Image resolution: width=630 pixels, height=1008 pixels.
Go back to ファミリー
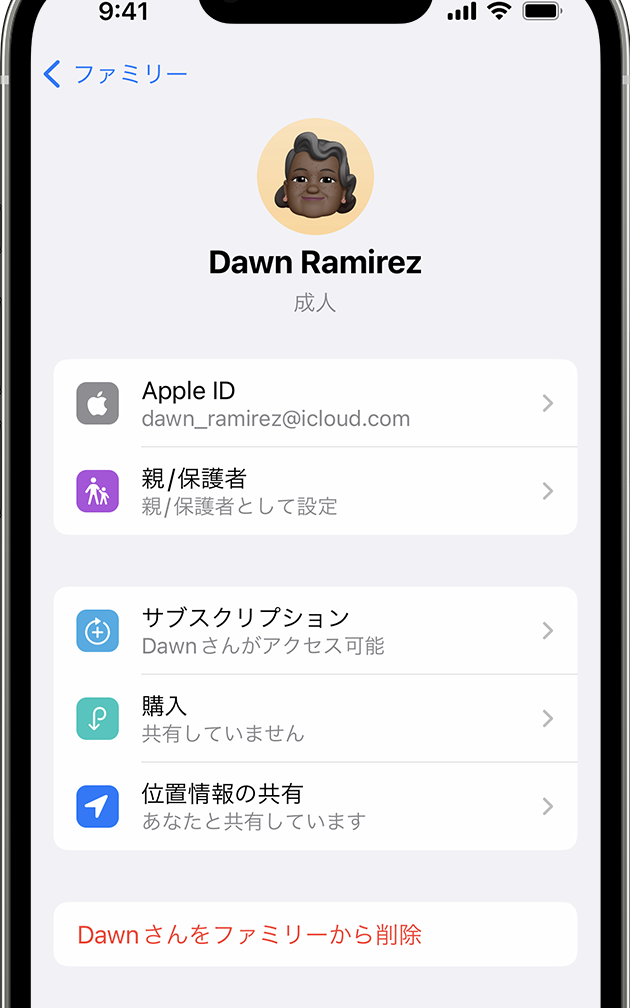coord(115,74)
